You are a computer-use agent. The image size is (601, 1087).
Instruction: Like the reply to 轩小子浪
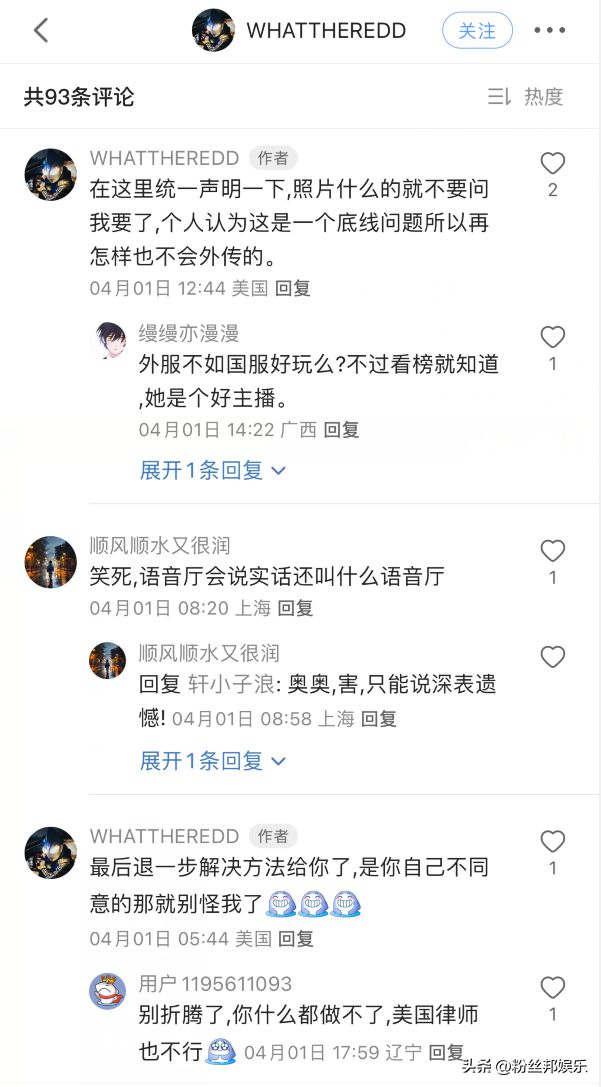(x=552, y=656)
